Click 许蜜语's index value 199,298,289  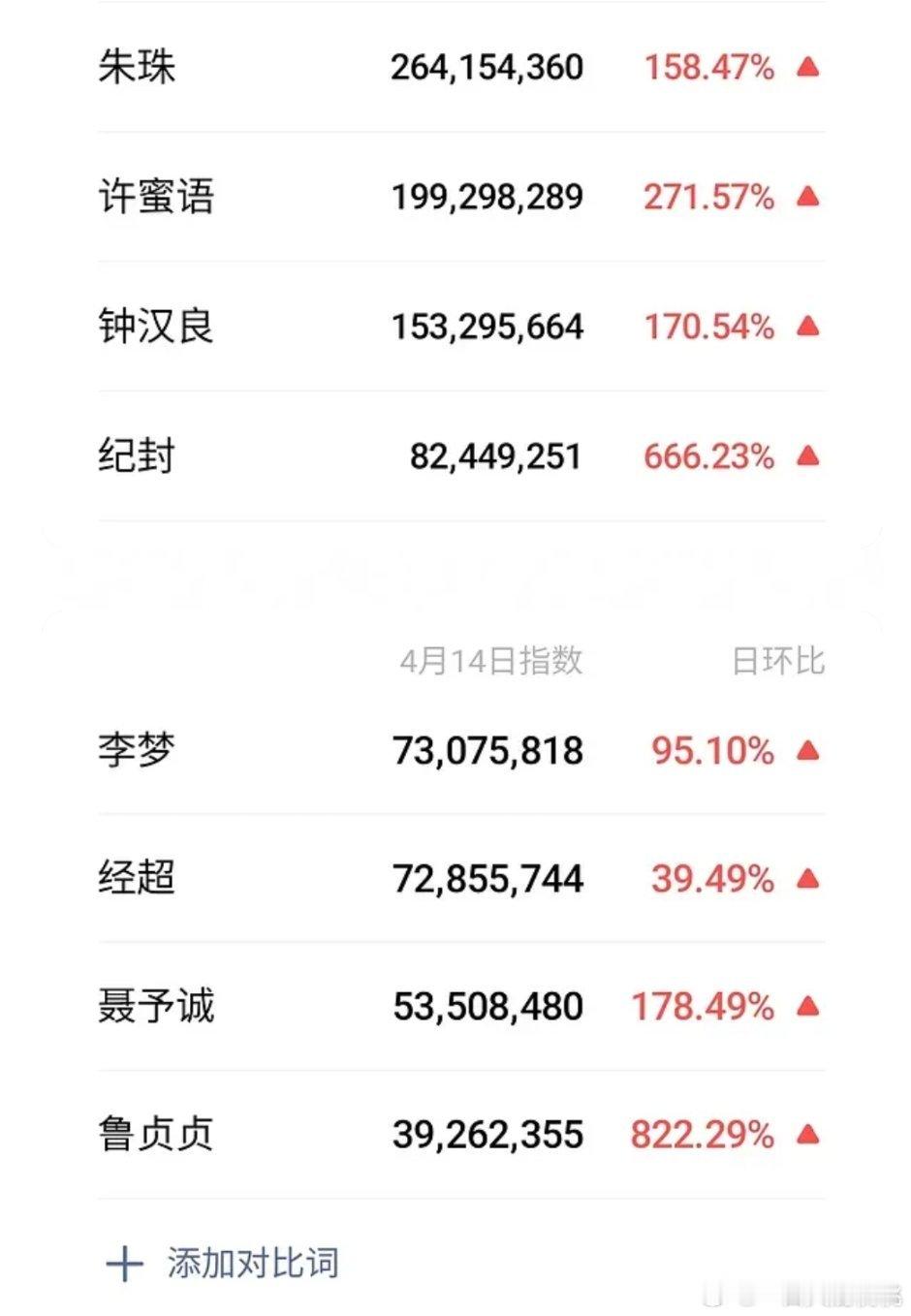coord(487,197)
